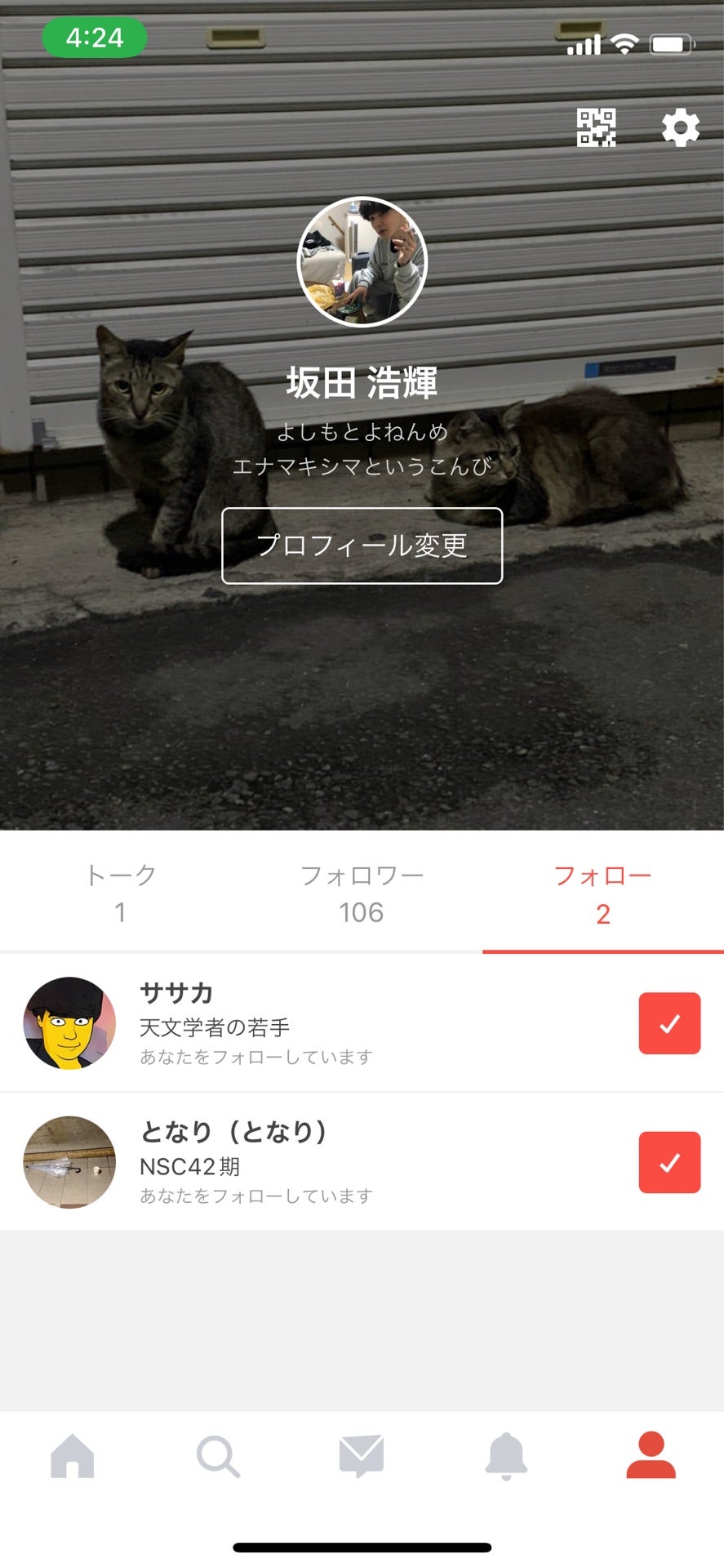Switch to the フォロワー tab

[362, 893]
